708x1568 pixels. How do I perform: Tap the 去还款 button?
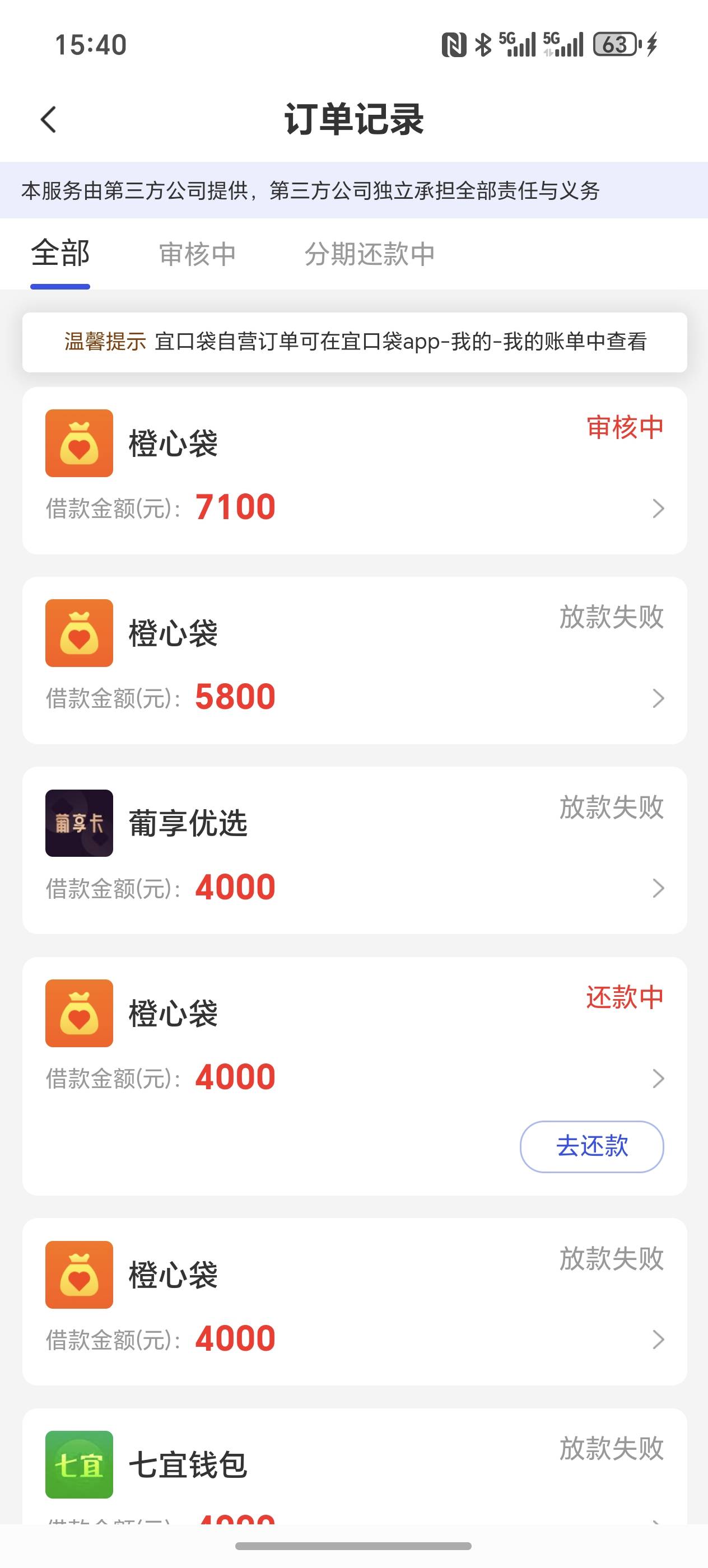click(591, 1146)
